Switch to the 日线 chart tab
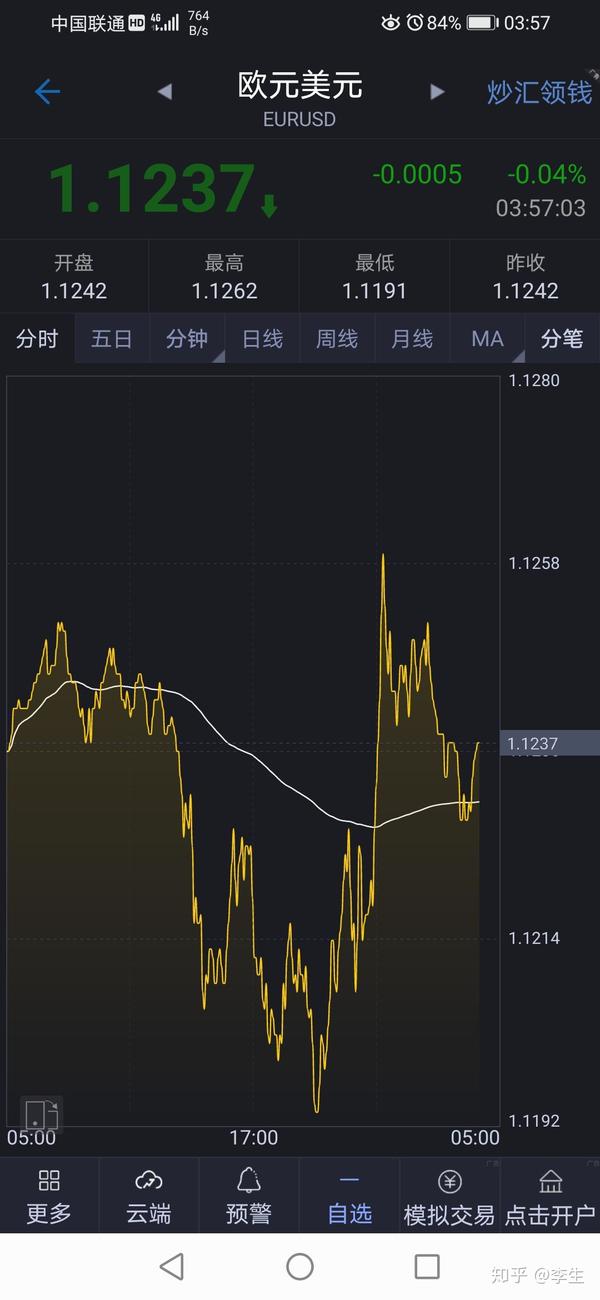The image size is (600, 1300). pyautogui.click(x=262, y=339)
